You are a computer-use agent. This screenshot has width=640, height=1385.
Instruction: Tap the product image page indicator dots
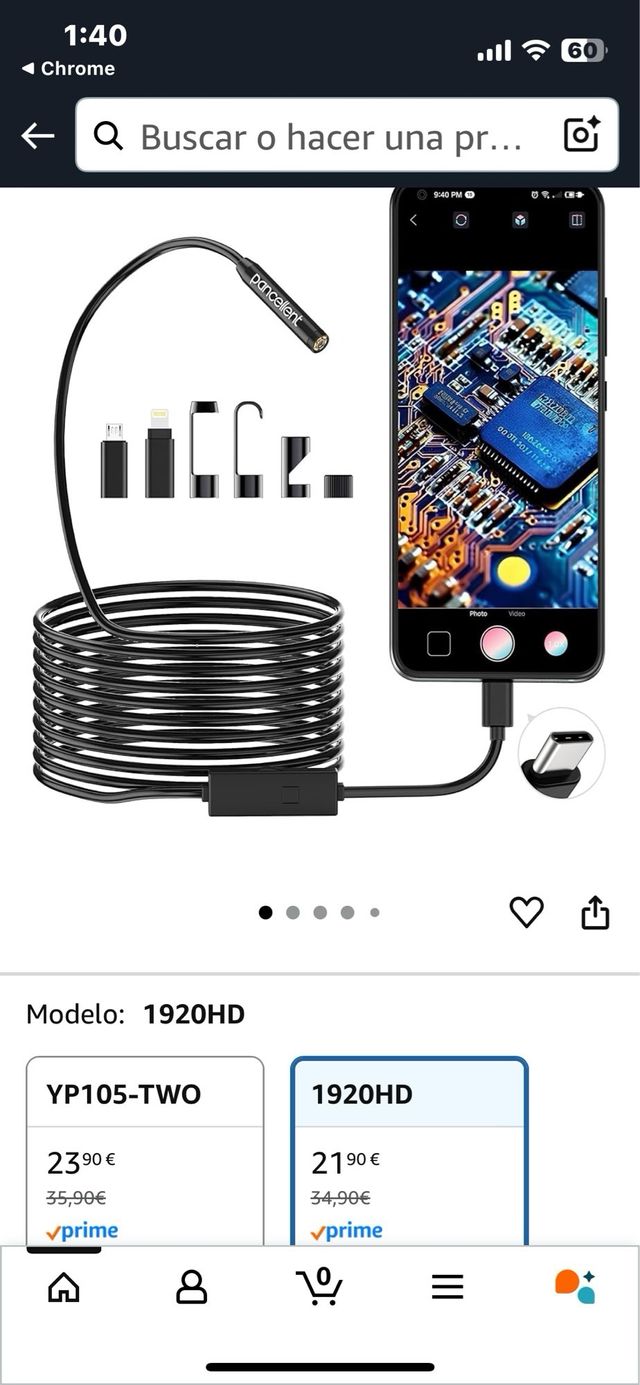click(320, 912)
